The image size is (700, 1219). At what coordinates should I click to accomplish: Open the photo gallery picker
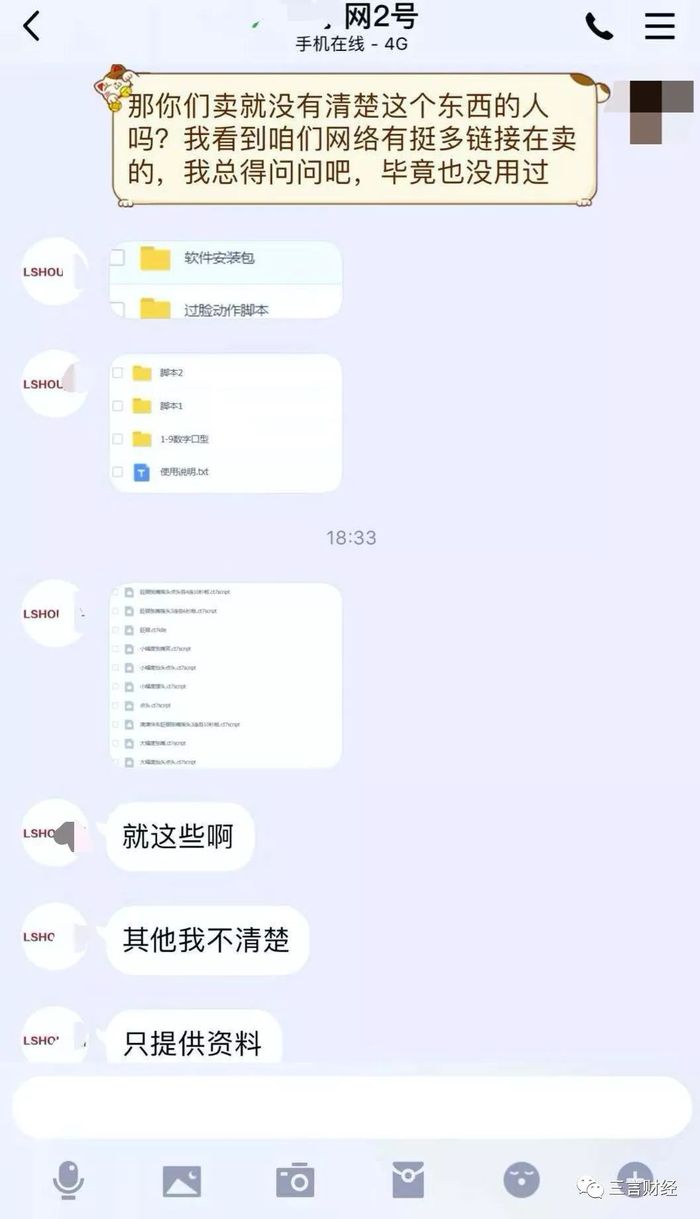click(182, 1180)
